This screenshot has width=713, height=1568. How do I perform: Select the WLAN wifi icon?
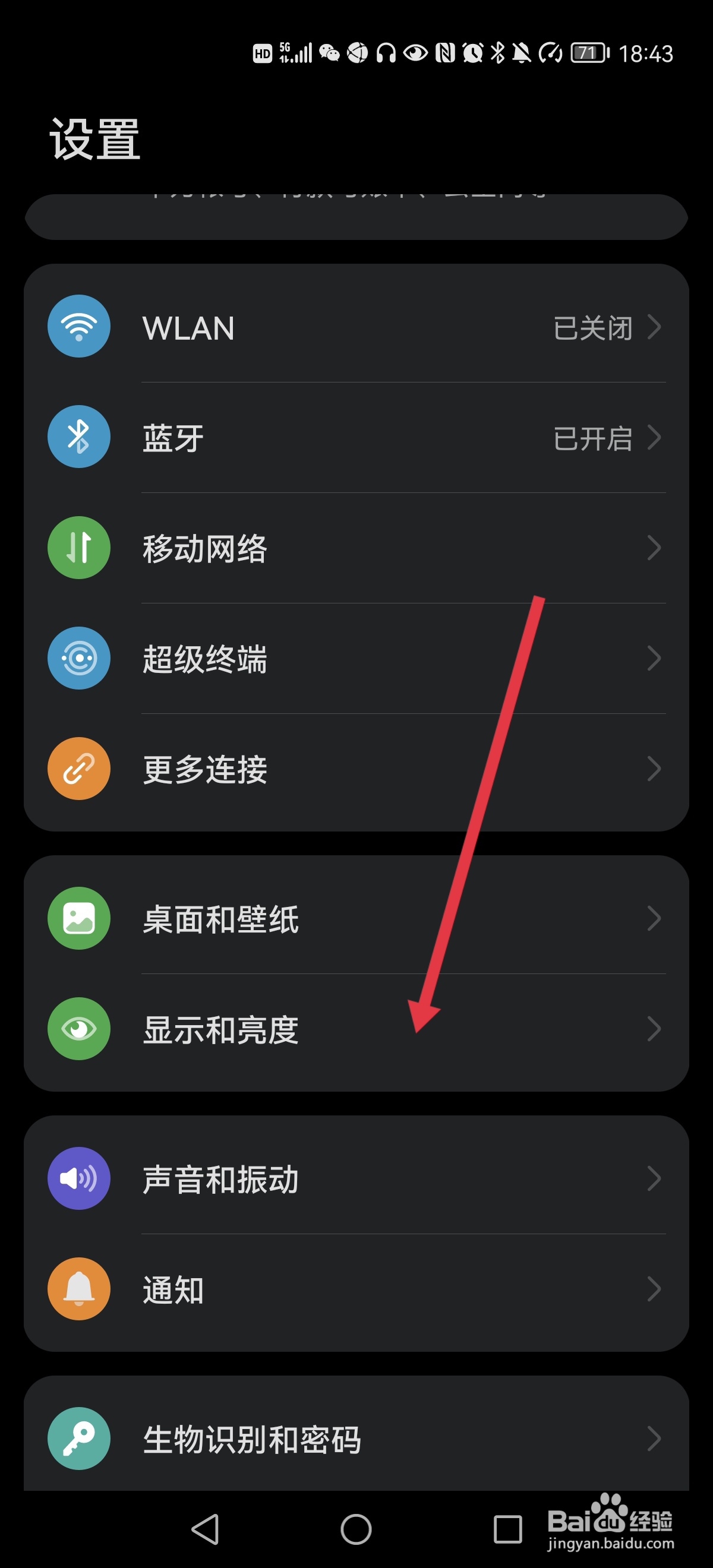[x=78, y=327]
